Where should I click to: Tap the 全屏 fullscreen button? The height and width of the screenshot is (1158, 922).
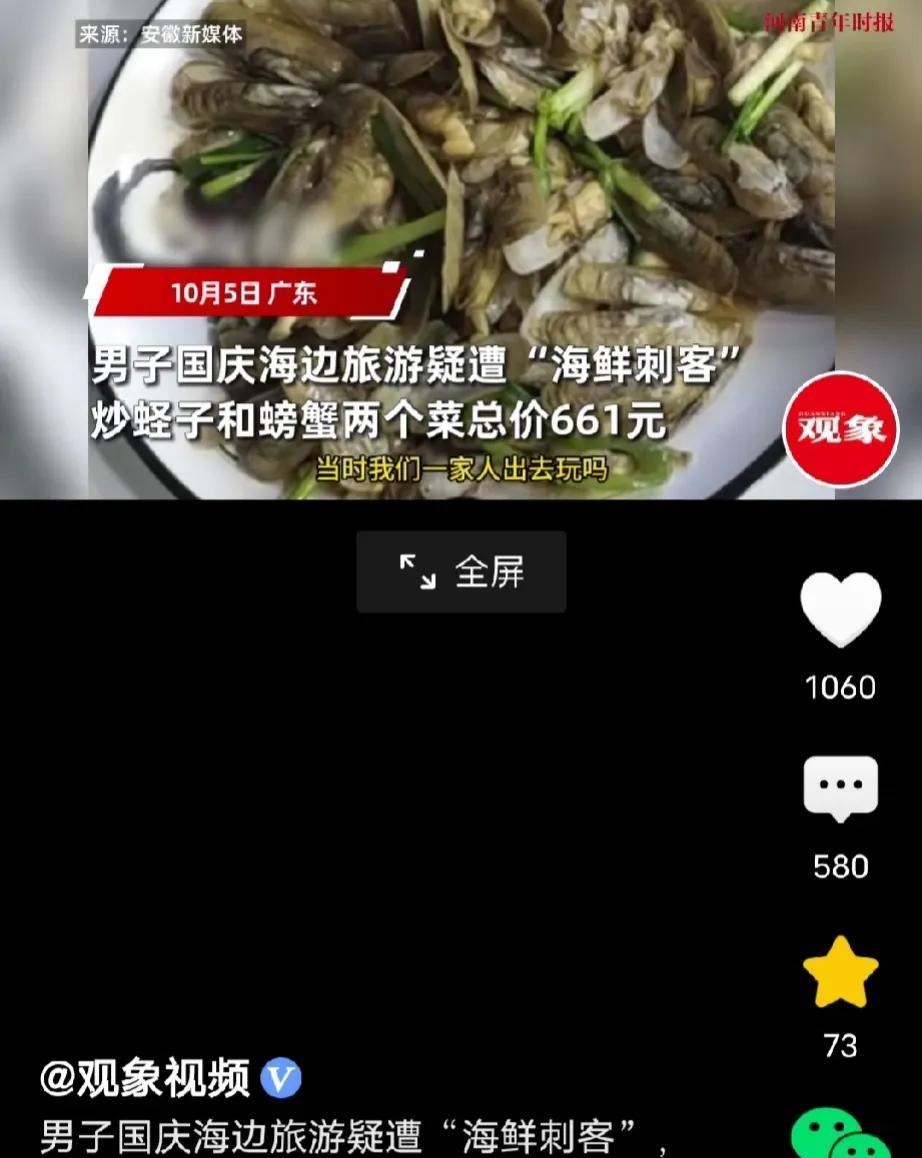click(461, 572)
